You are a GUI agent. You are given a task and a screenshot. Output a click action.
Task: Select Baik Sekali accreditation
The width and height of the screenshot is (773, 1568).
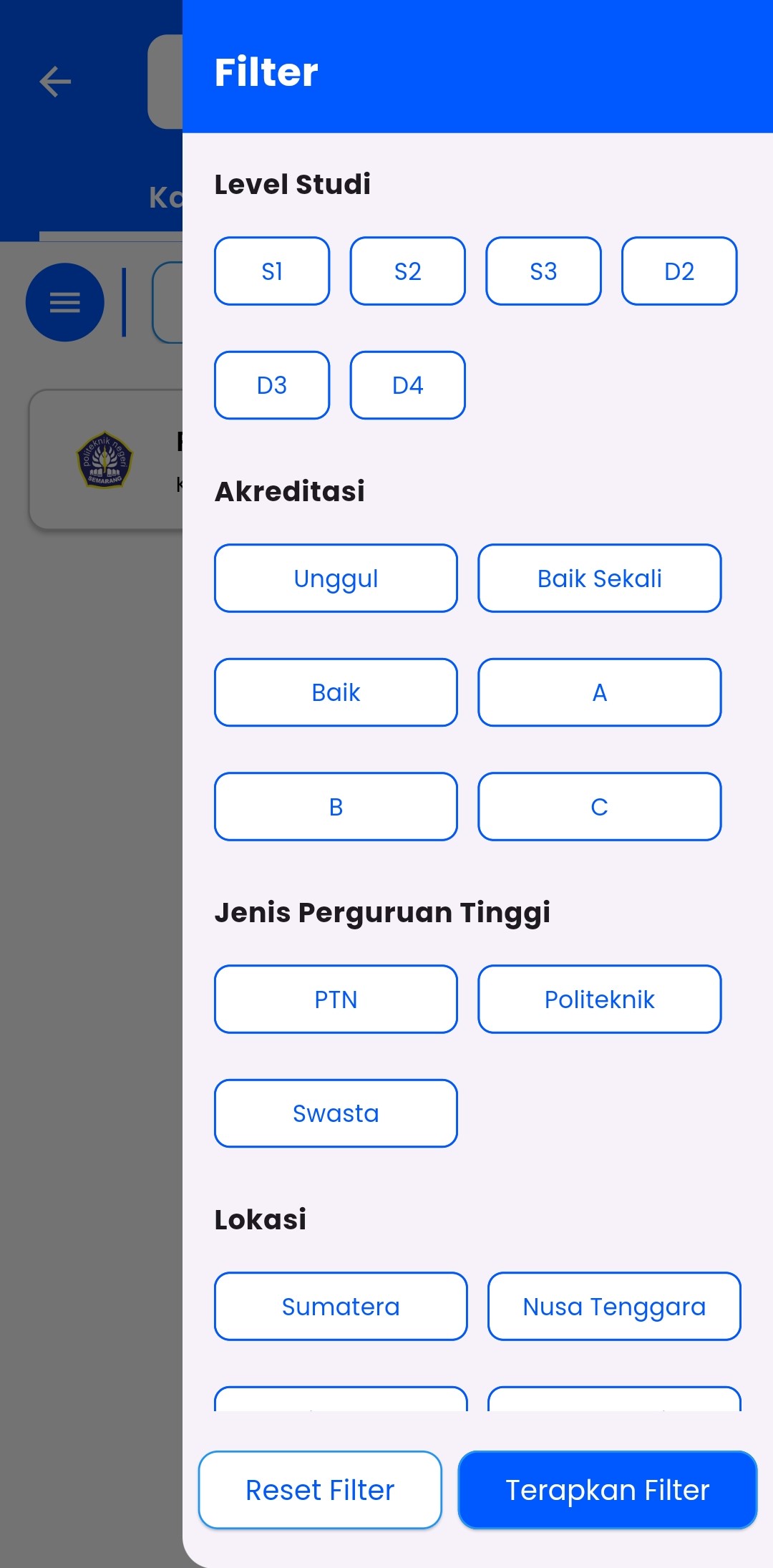[599, 579]
